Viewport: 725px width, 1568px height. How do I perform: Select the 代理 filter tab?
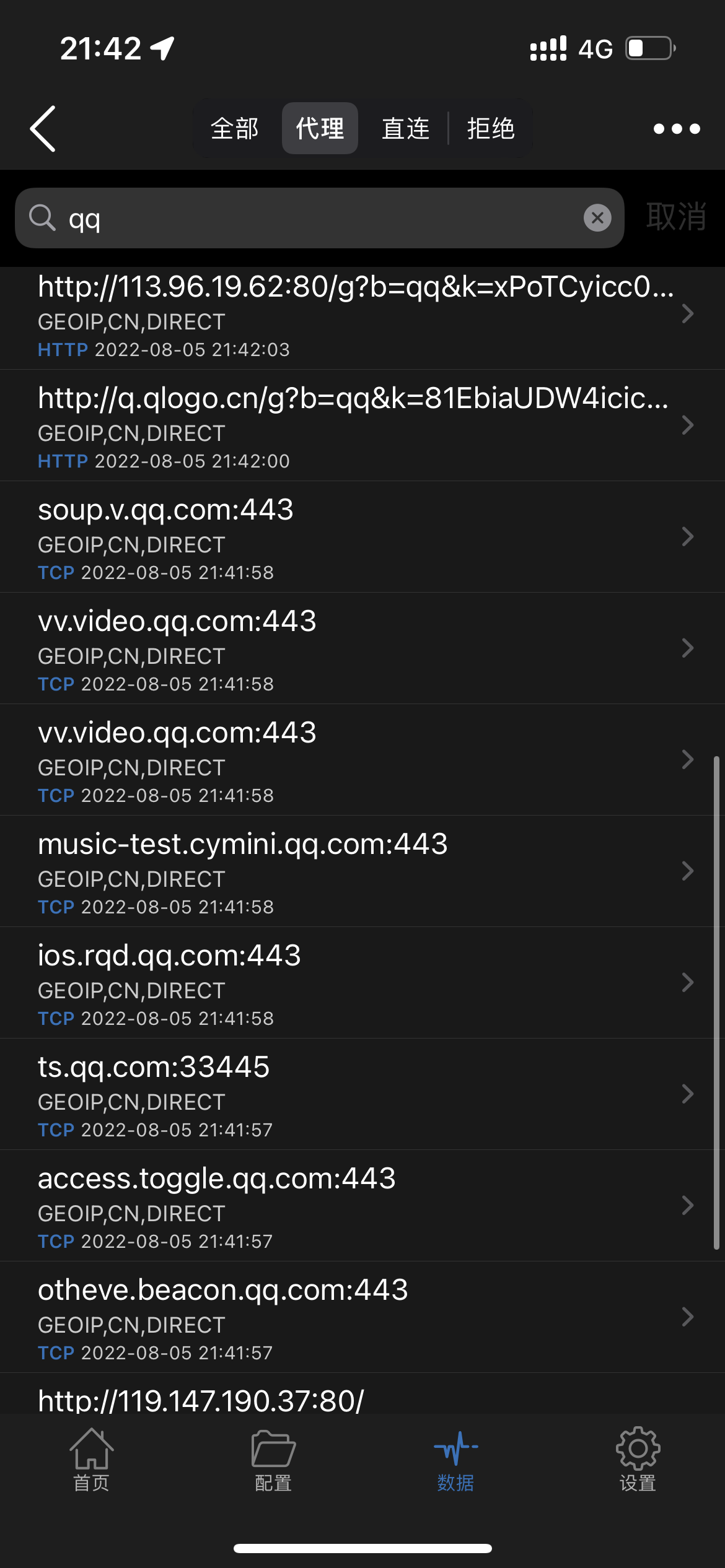click(x=320, y=128)
